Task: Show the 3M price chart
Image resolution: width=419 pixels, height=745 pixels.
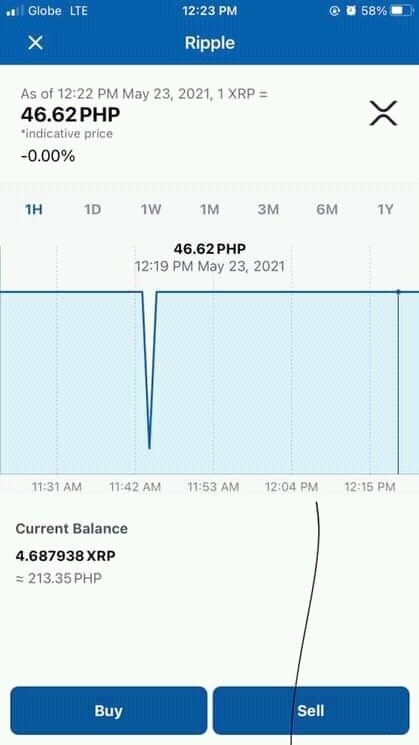Action: [268, 210]
